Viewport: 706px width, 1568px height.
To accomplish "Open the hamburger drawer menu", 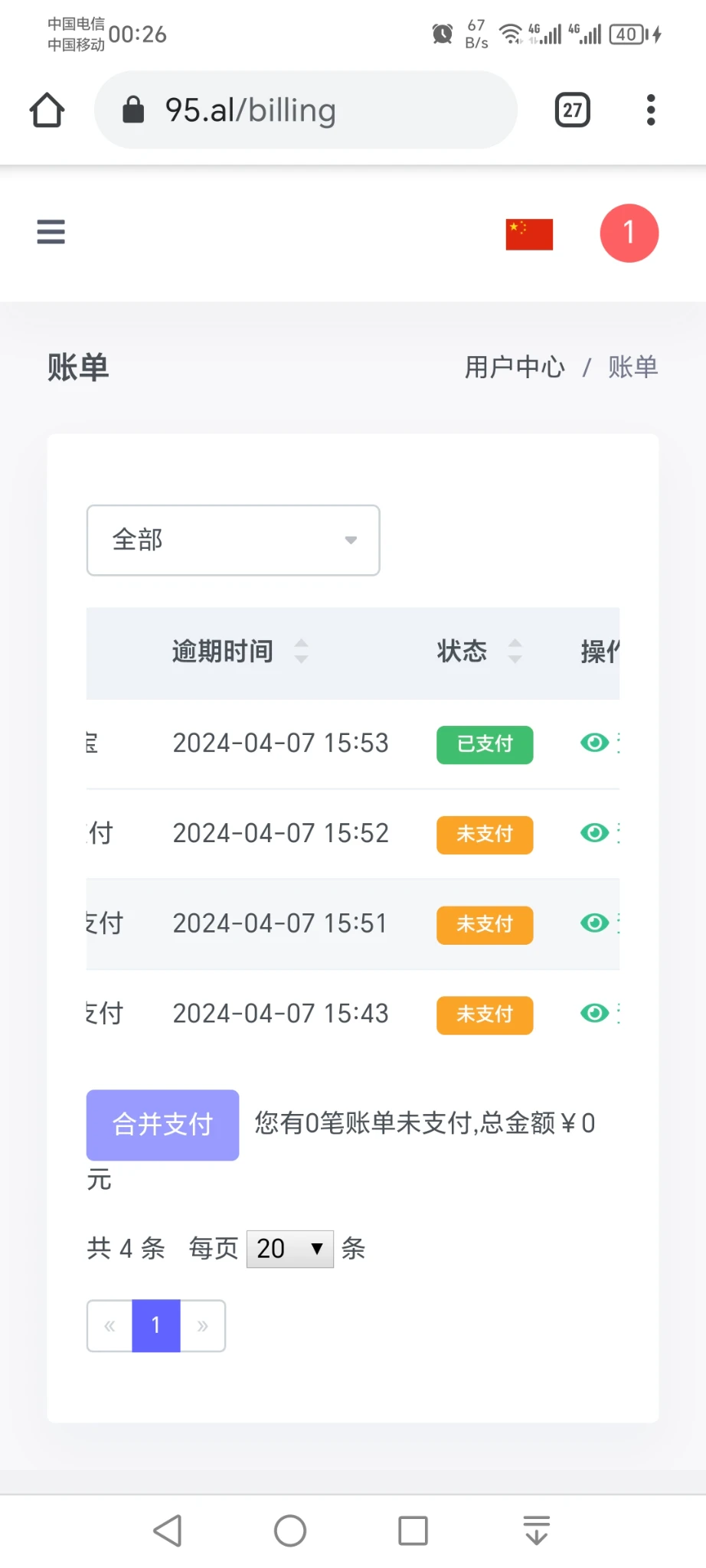I will [51, 231].
